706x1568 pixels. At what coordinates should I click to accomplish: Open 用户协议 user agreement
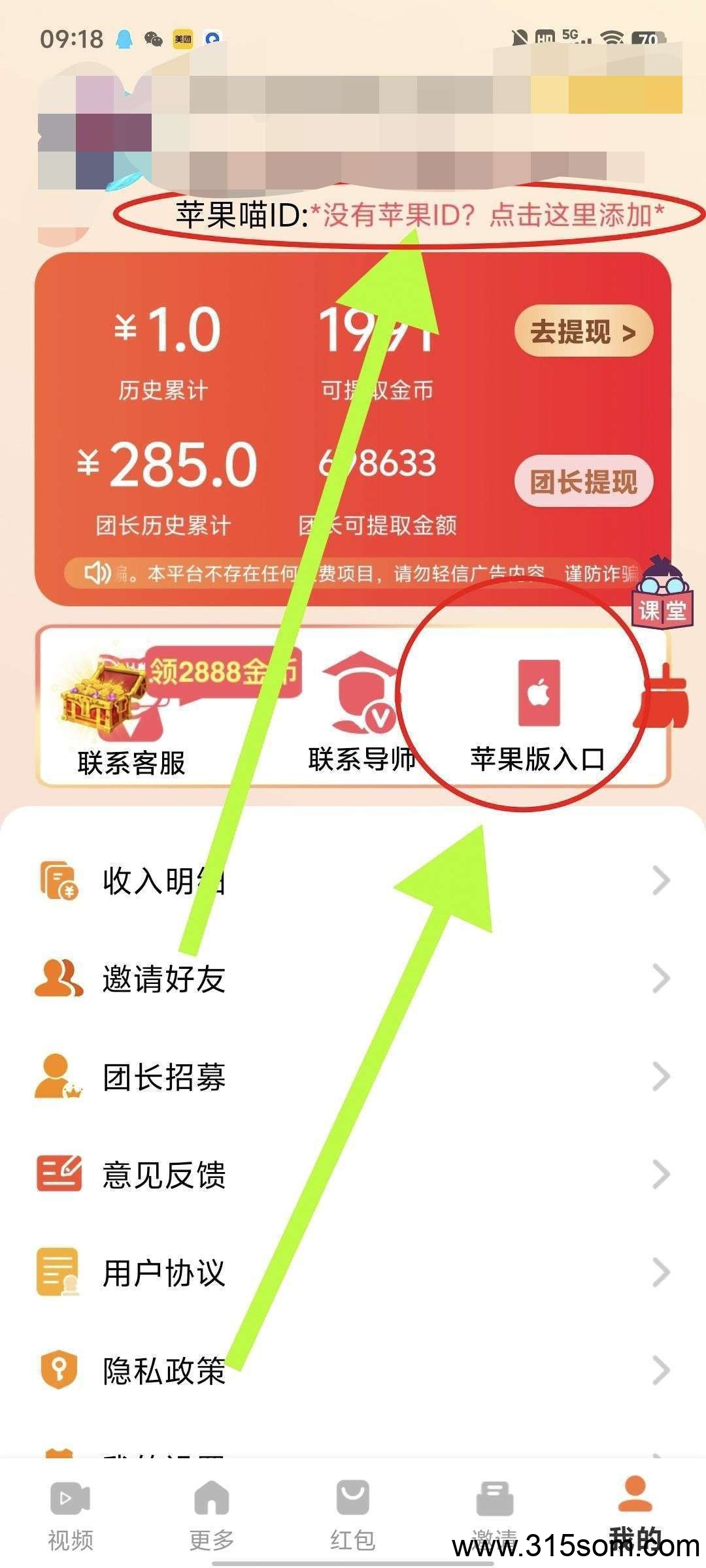(x=353, y=1273)
